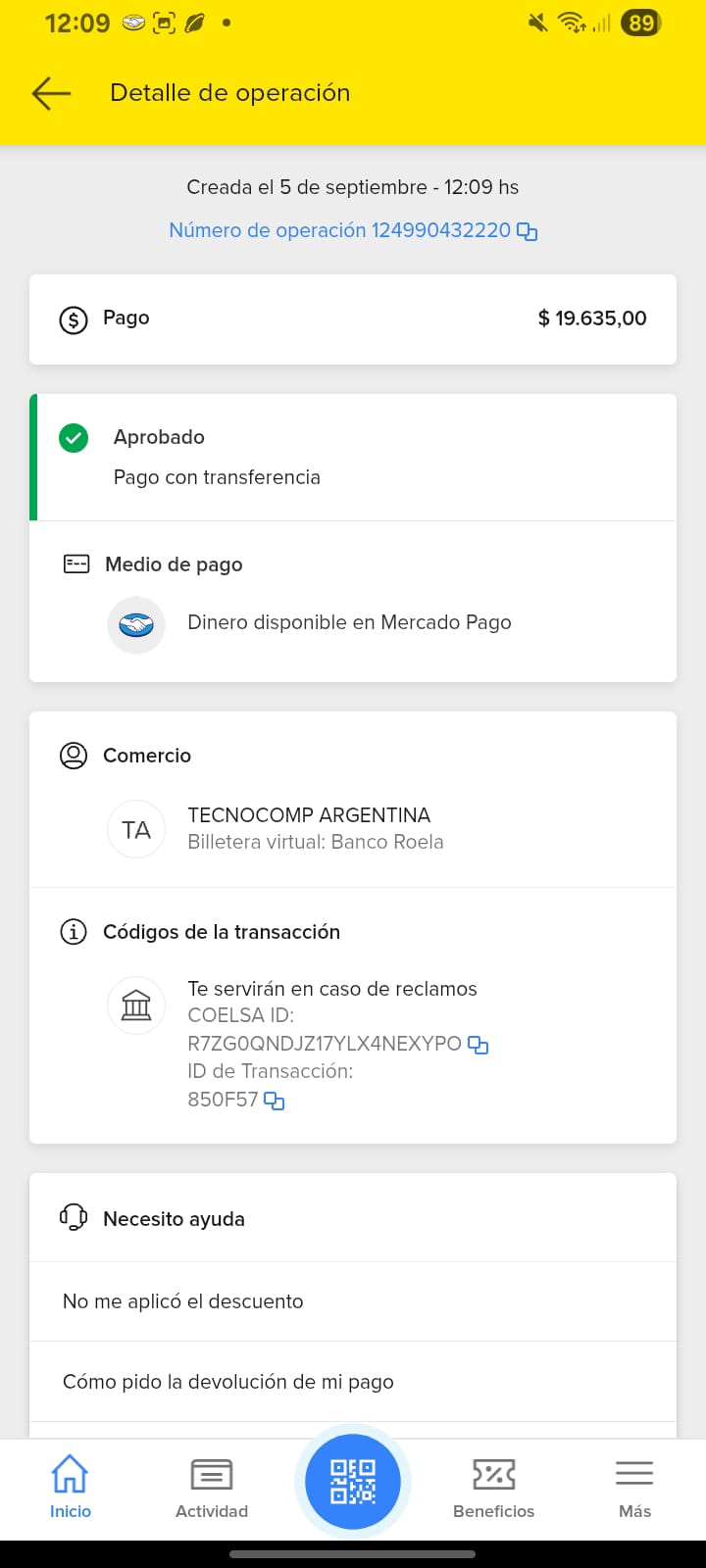Copy the transaction ID 850F57

click(275, 1102)
